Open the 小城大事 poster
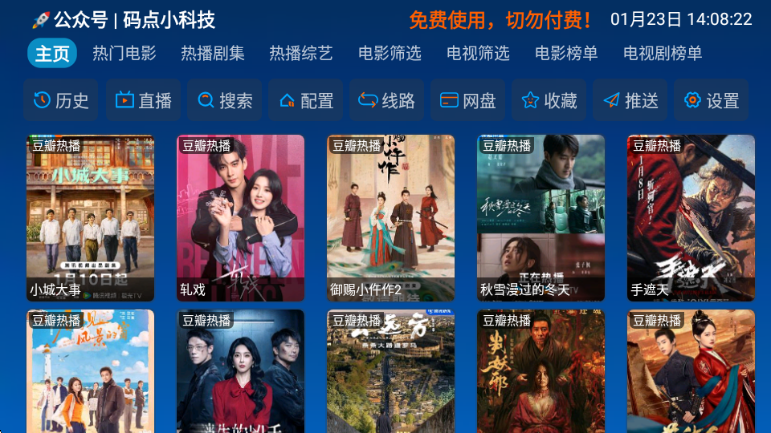771x433 pixels. click(x=90, y=218)
